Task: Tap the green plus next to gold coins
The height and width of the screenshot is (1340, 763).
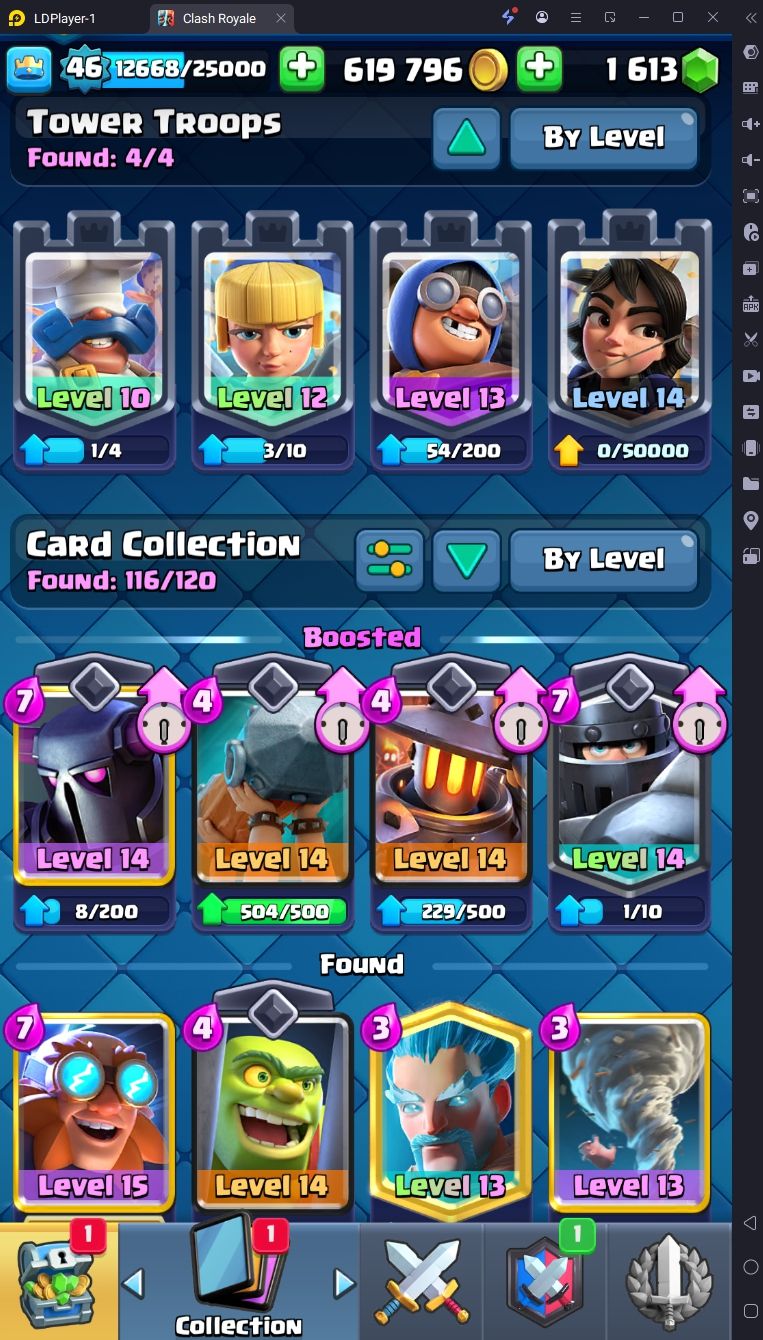Action: pyautogui.click(x=302, y=68)
